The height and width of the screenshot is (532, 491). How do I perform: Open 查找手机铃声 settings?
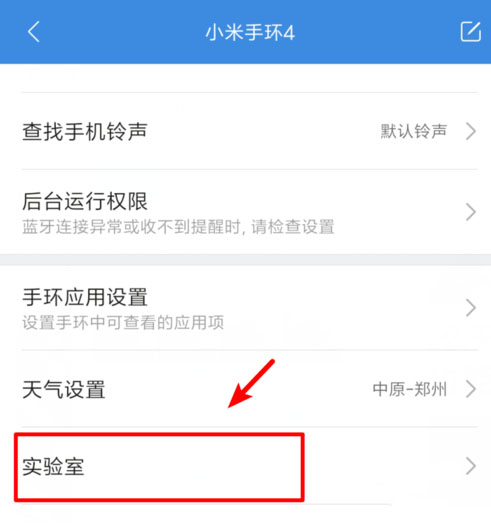pyautogui.click(x=245, y=131)
